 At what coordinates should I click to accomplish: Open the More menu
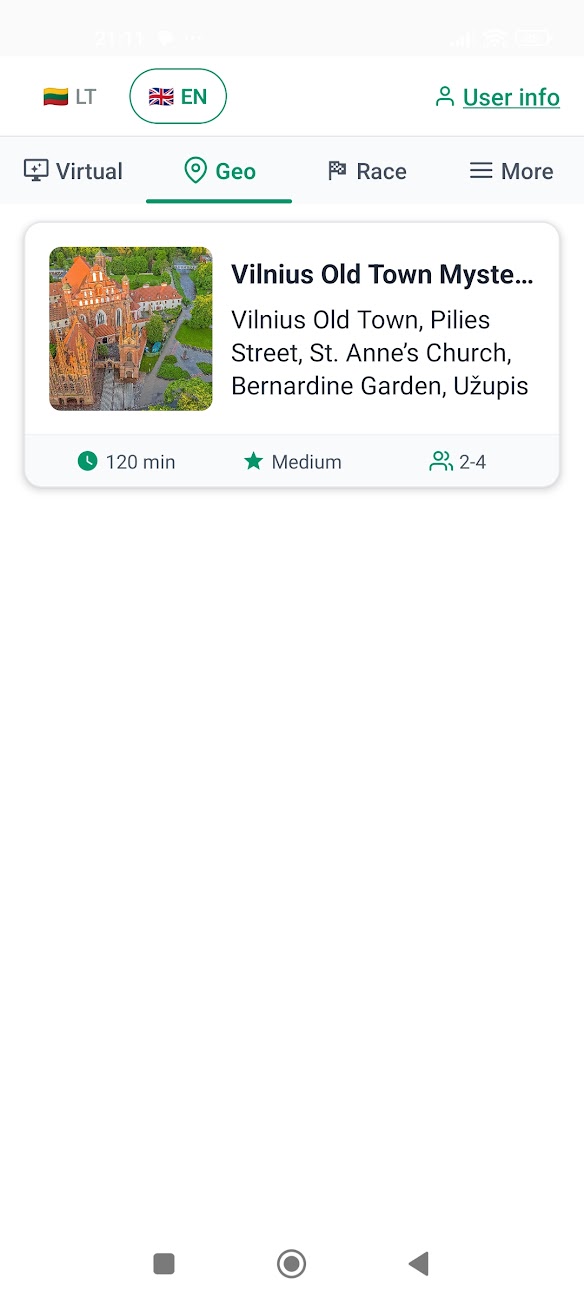(511, 171)
